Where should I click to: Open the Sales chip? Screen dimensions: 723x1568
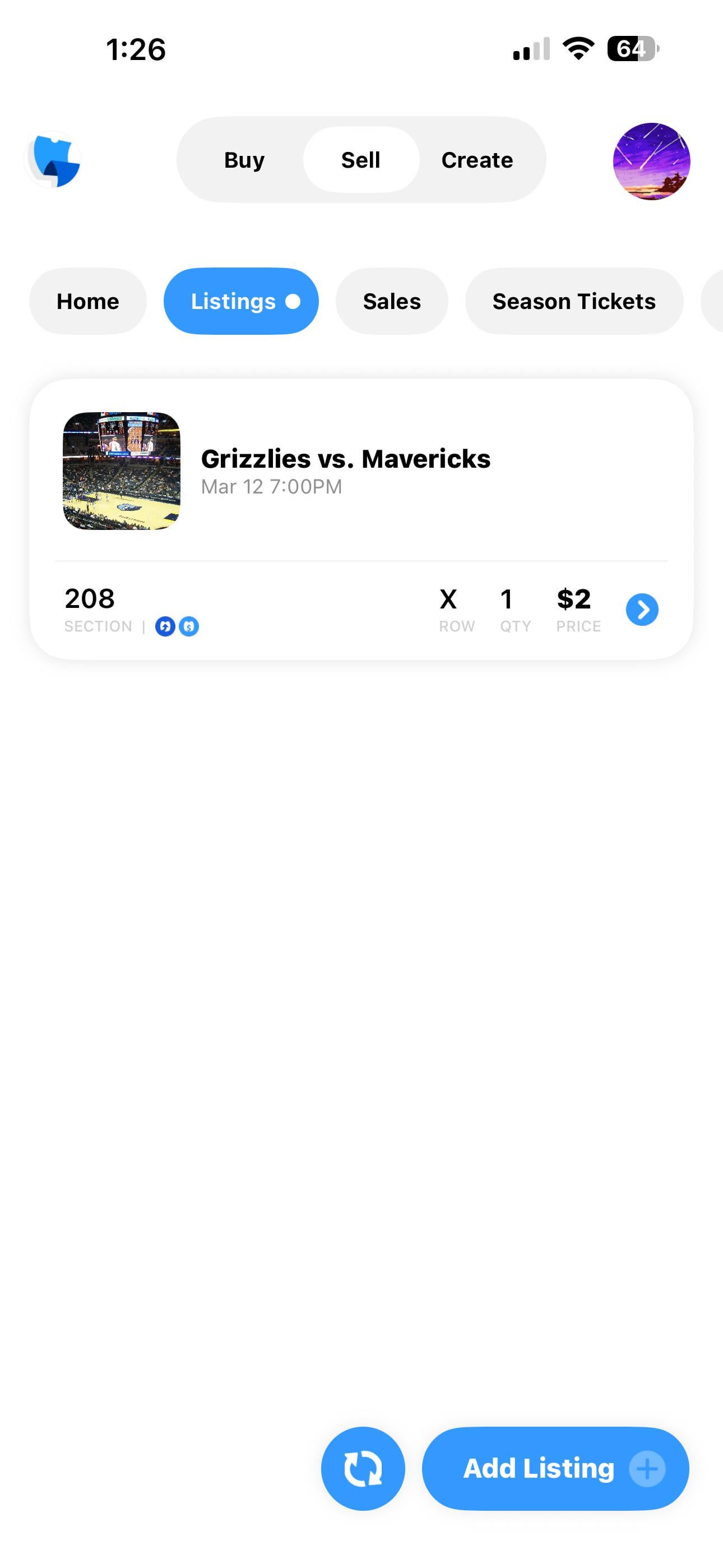coord(392,301)
